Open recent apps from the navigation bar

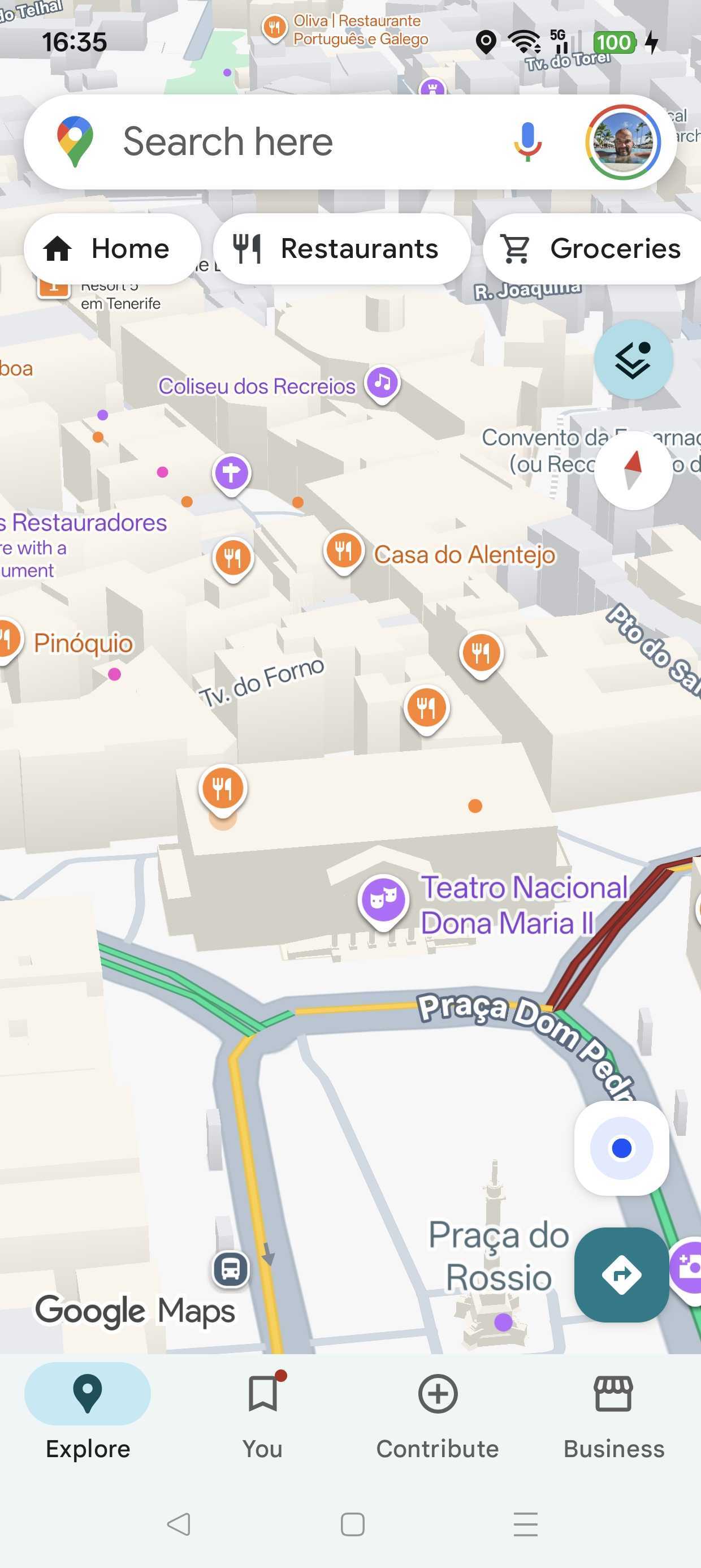(525, 1524)
